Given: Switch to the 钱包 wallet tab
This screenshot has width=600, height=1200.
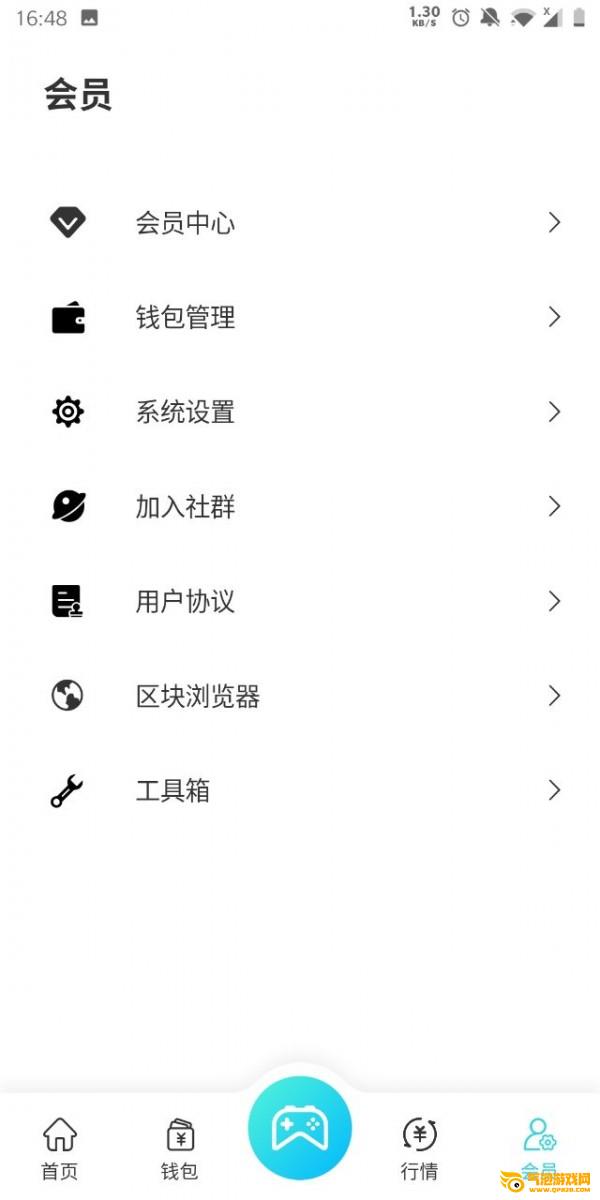Looking at the screenshot, I should (180, 1148).
